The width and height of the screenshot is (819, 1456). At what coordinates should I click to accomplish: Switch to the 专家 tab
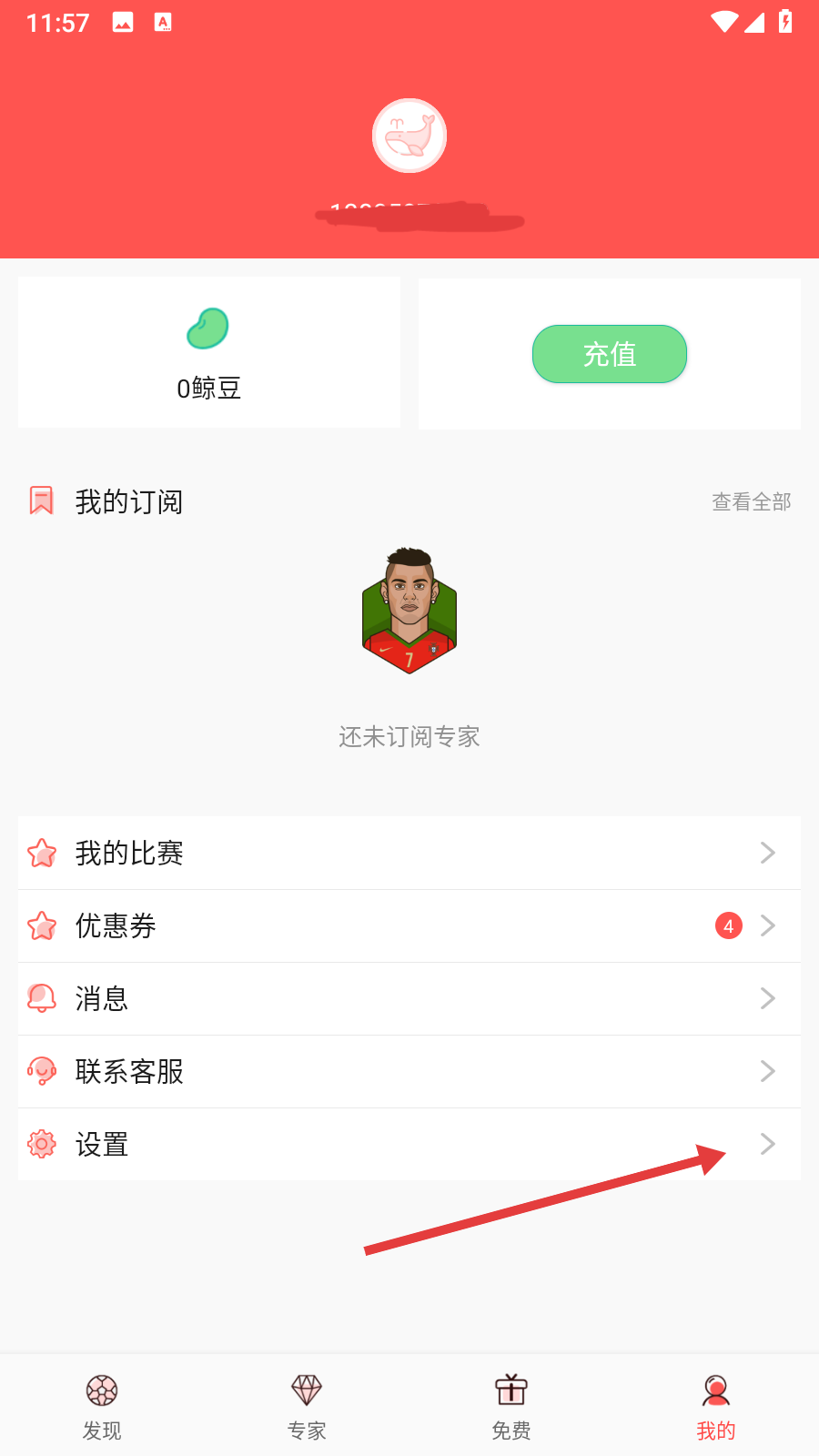coord(307,1406)
